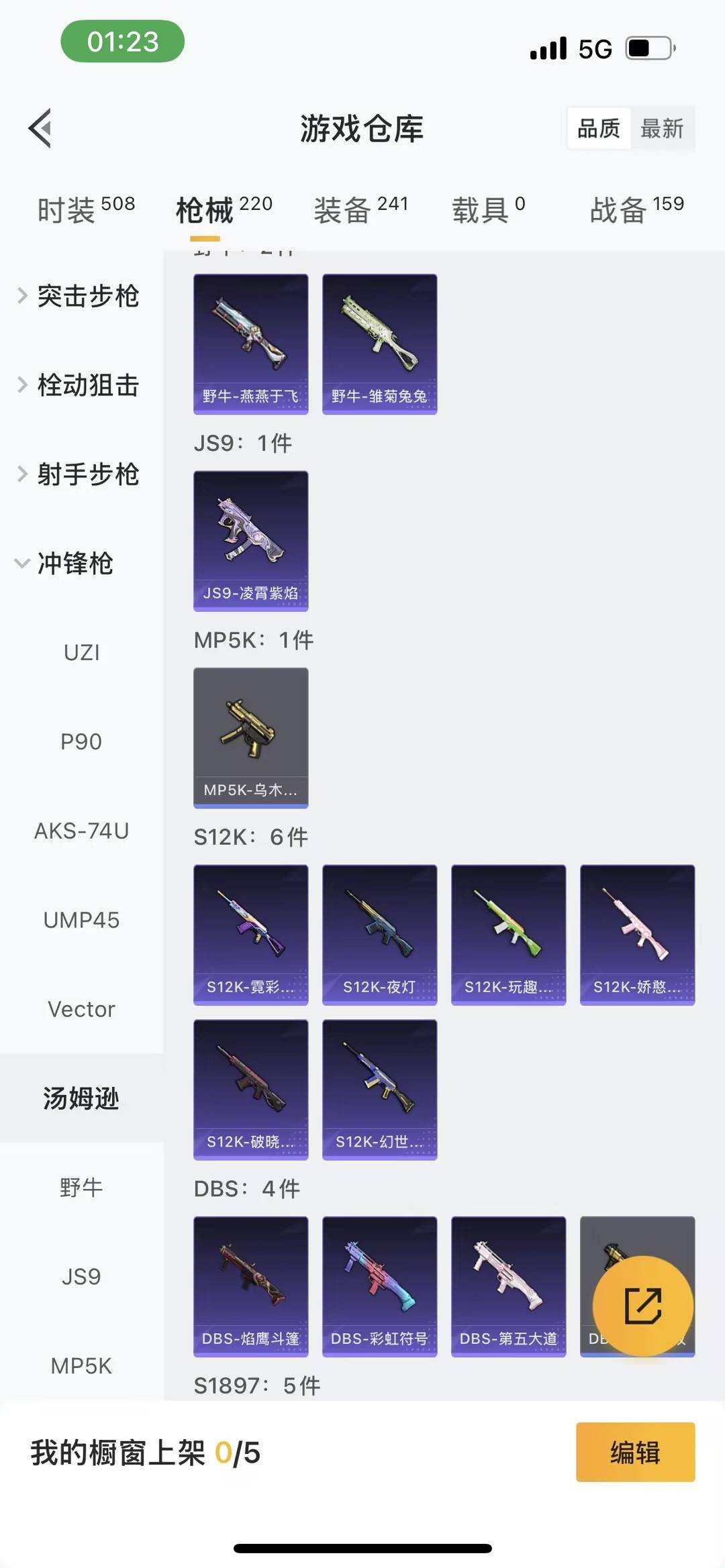The image size is (725, 1568).
Task: Select the JS9-凌霄紫焰 weapon skin
Action: pyautogui.click(x=250, y=540)
